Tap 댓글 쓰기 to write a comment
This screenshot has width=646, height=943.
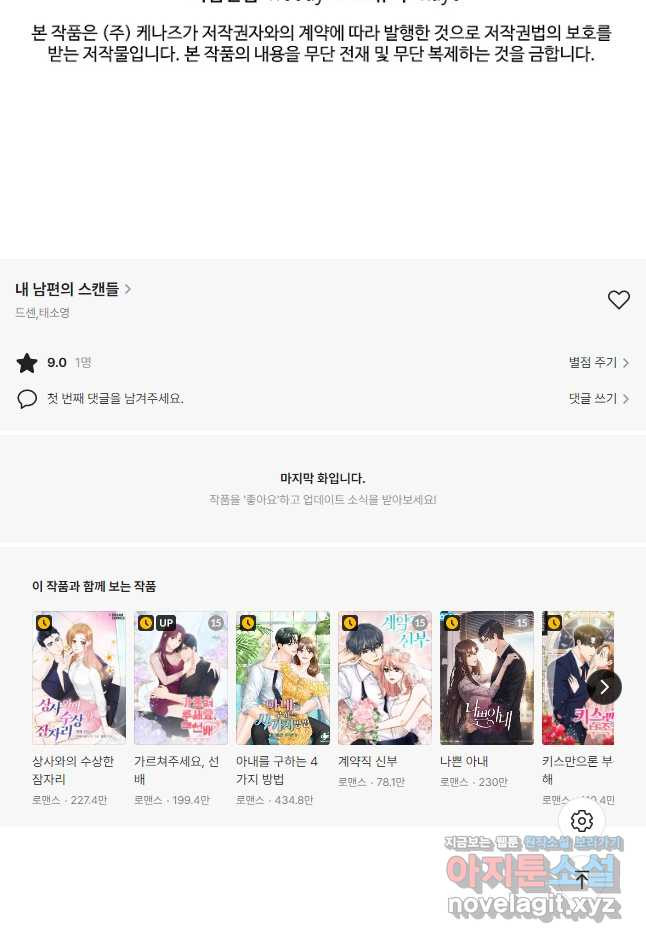pos(598,398)
